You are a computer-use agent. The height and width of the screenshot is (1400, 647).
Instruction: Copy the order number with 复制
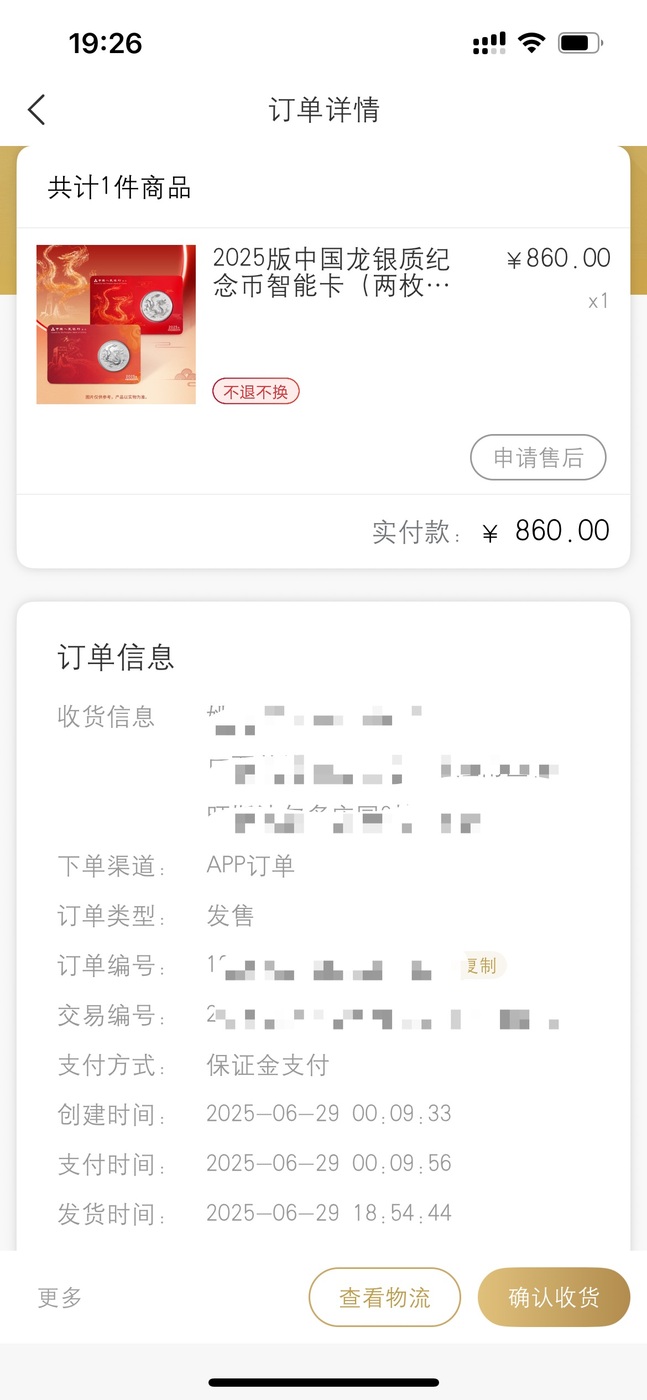point(480,966)
